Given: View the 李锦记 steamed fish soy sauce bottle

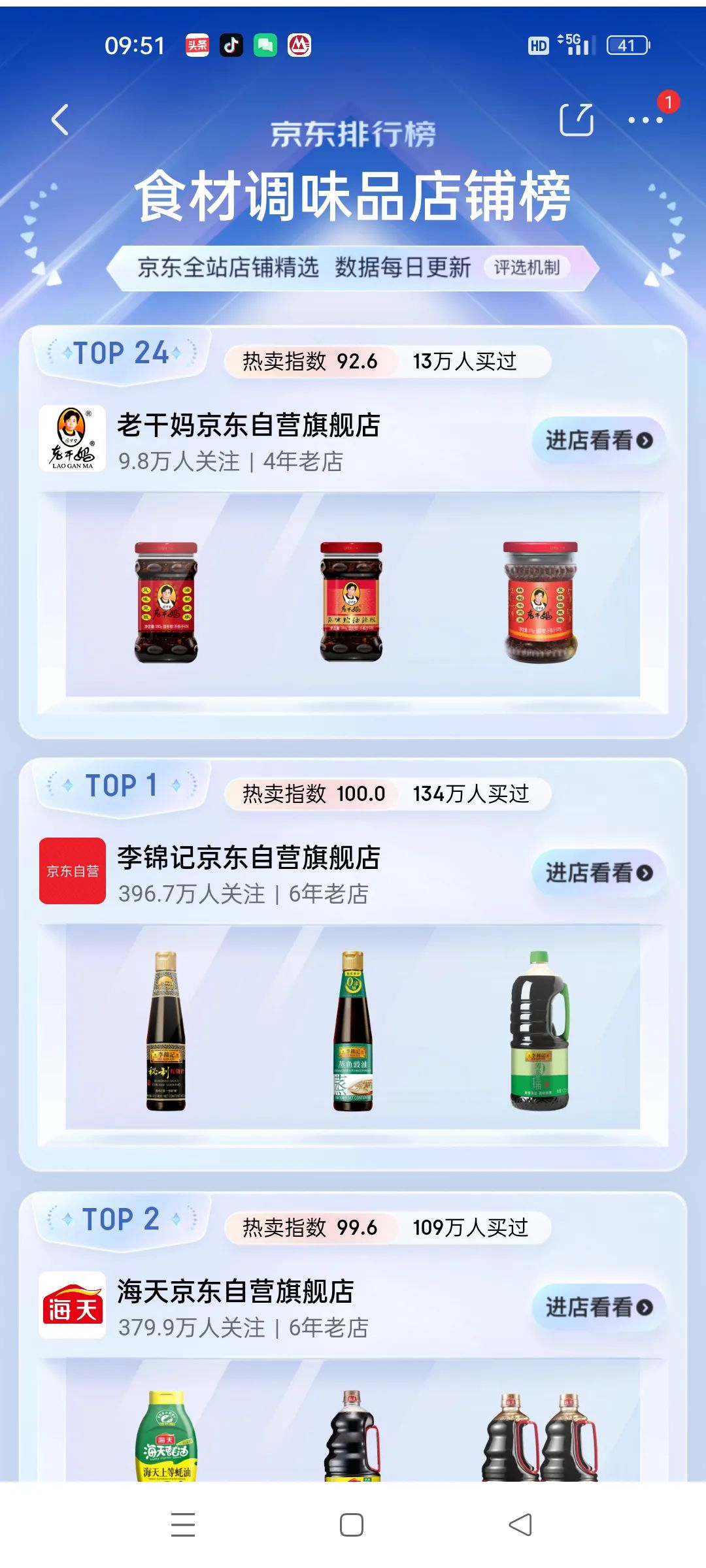Looking at the screenshot, I should [x=353, y=1030].
